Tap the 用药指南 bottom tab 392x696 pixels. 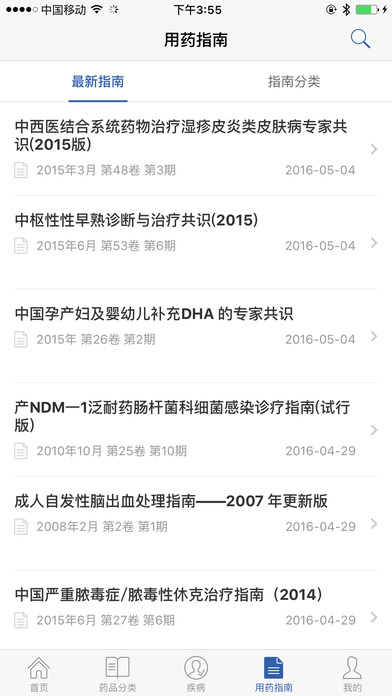point(274,674)
